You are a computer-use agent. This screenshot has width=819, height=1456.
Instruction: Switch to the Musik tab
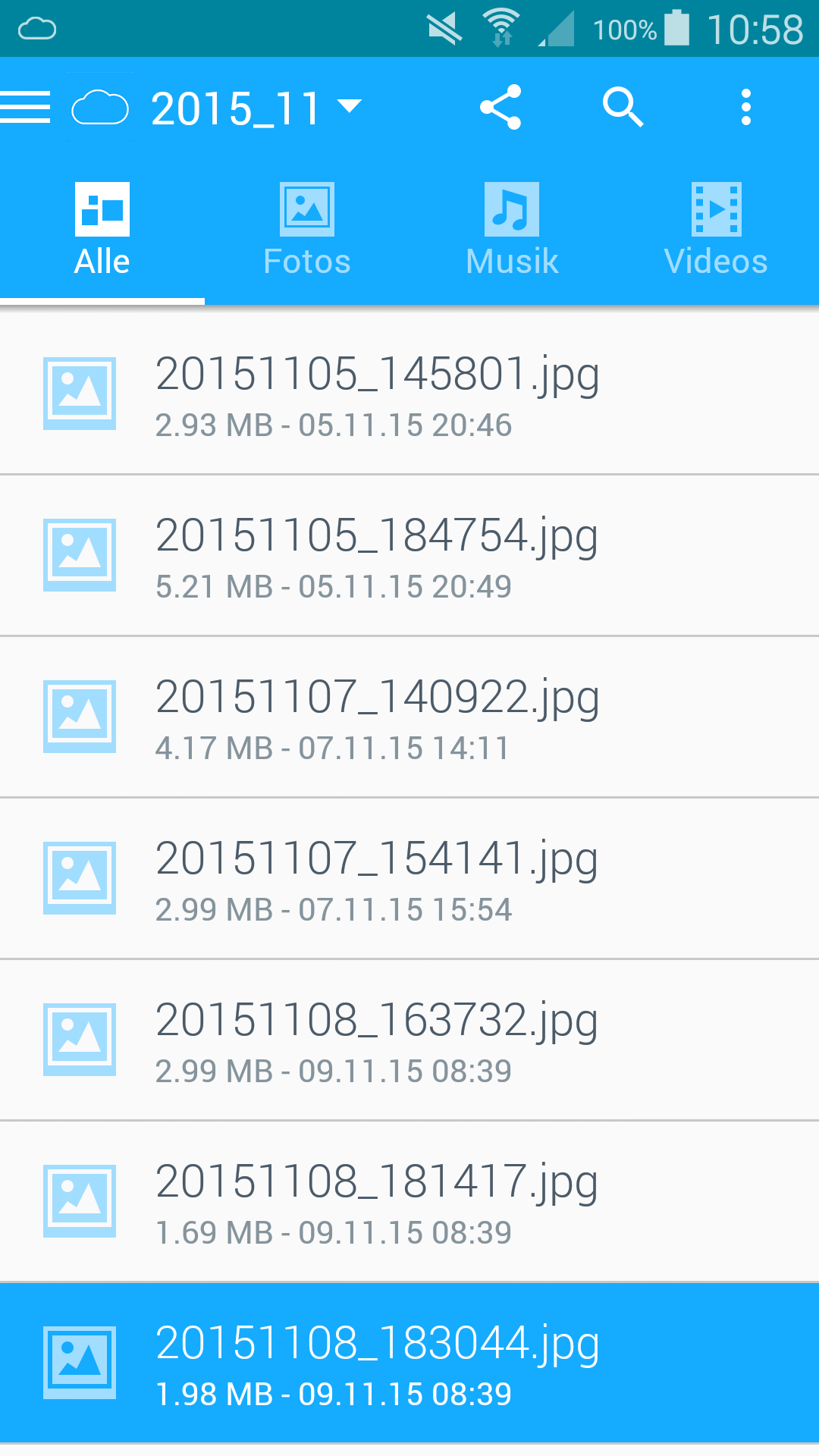[x=512, y=231]
